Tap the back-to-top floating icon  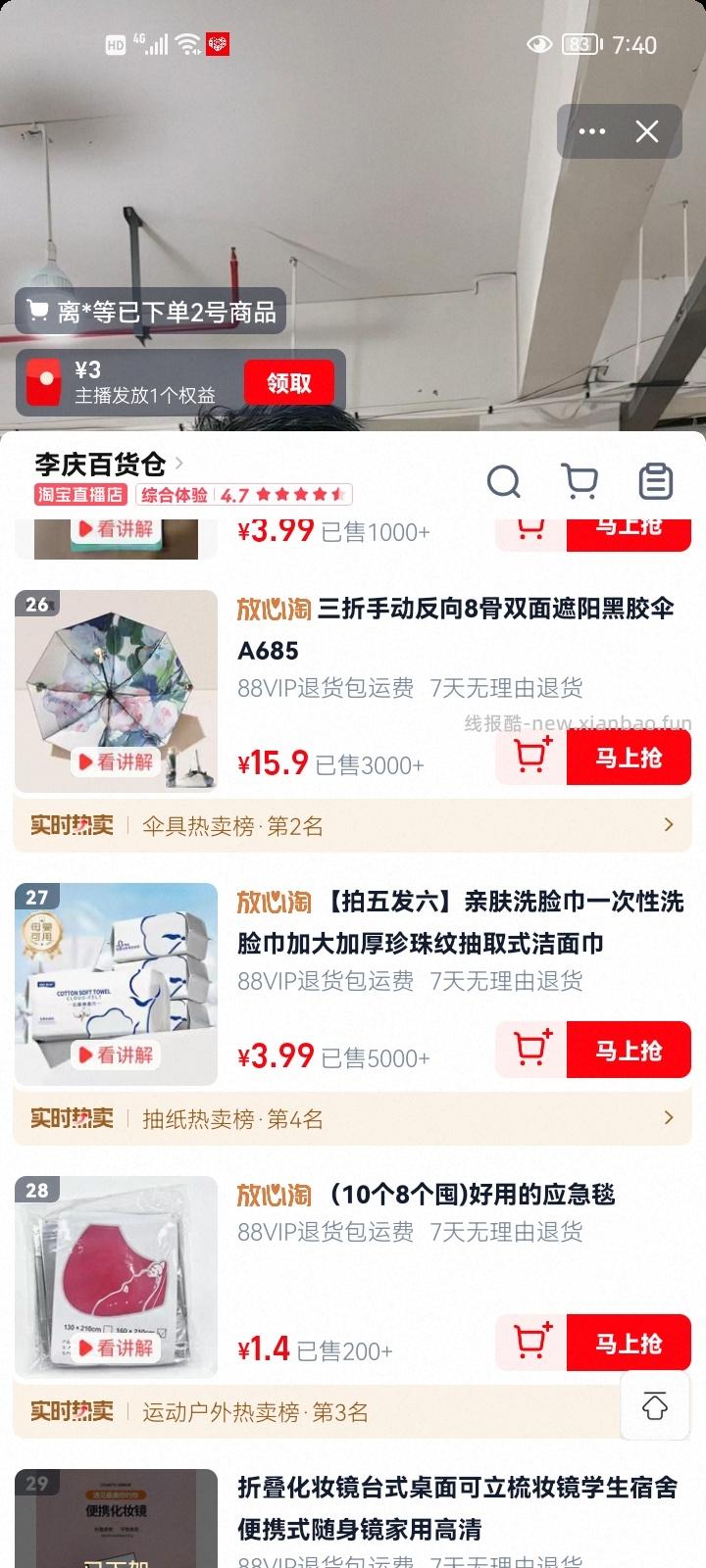point(654,1405)
